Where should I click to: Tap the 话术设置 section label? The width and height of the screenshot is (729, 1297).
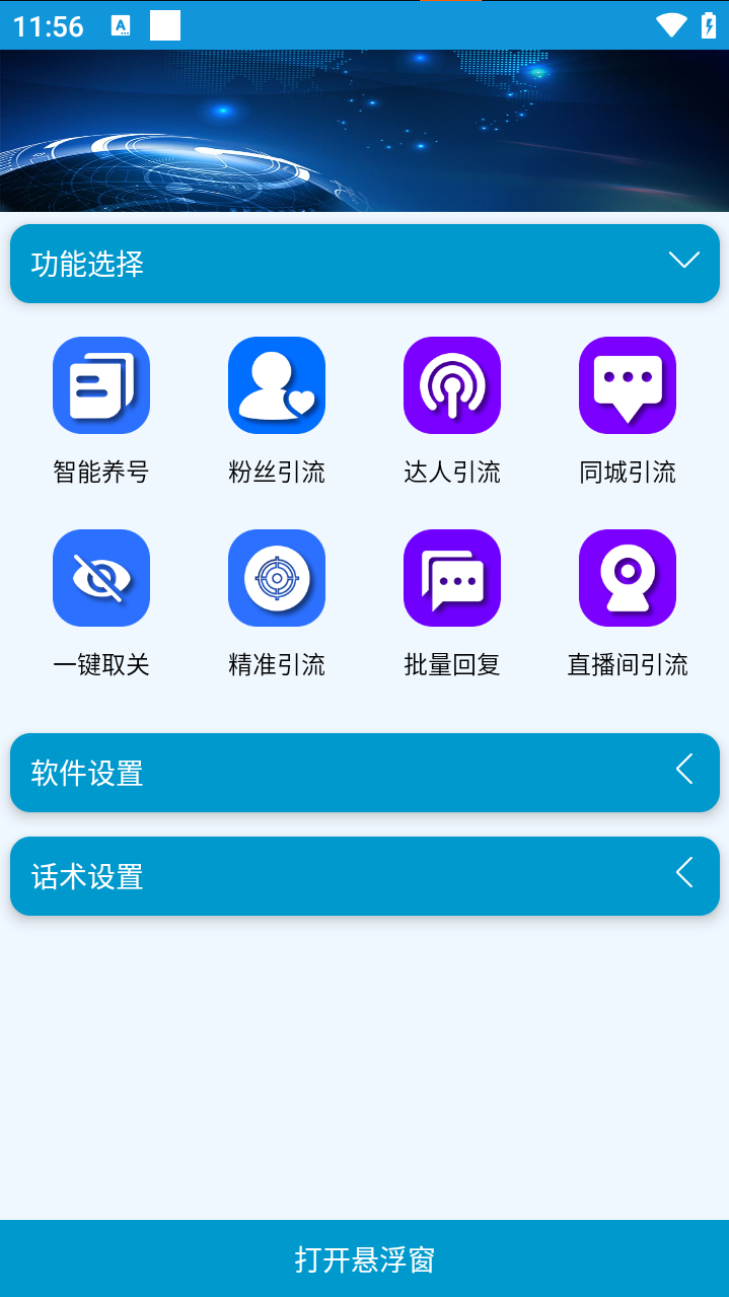pos(85,875)
